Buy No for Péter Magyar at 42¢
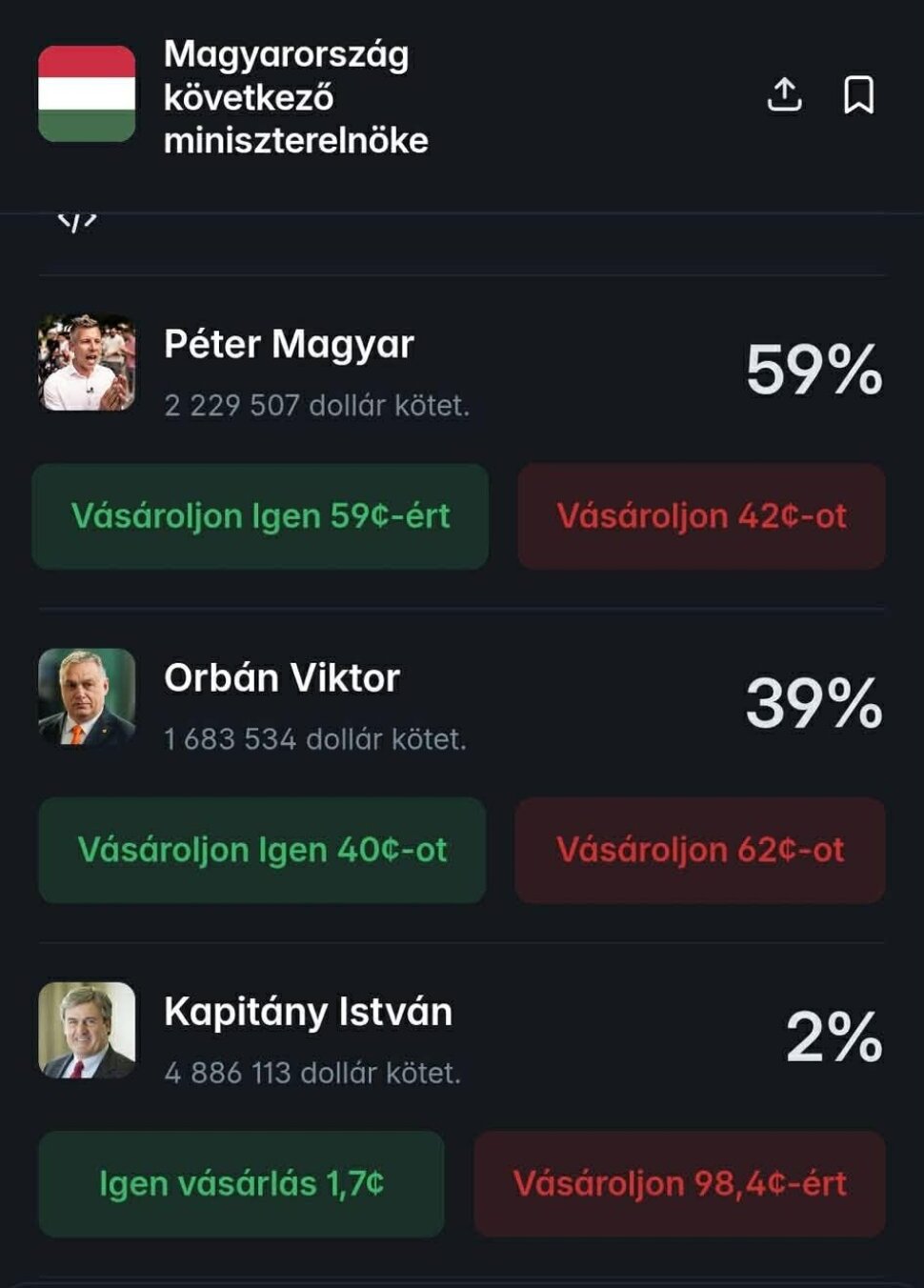924x1288 pixels. (701, 516)
